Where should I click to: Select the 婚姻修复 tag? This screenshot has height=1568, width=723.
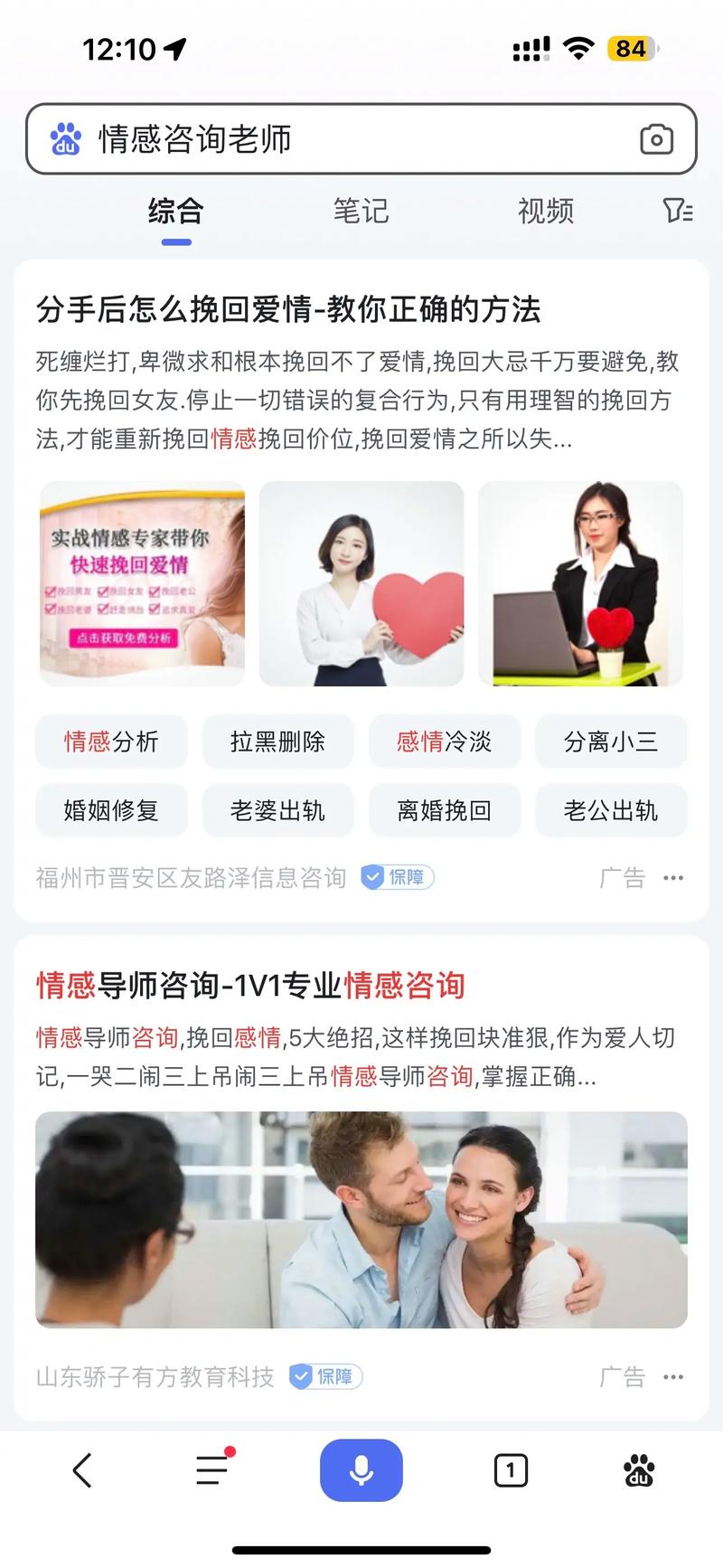[111, 810]
